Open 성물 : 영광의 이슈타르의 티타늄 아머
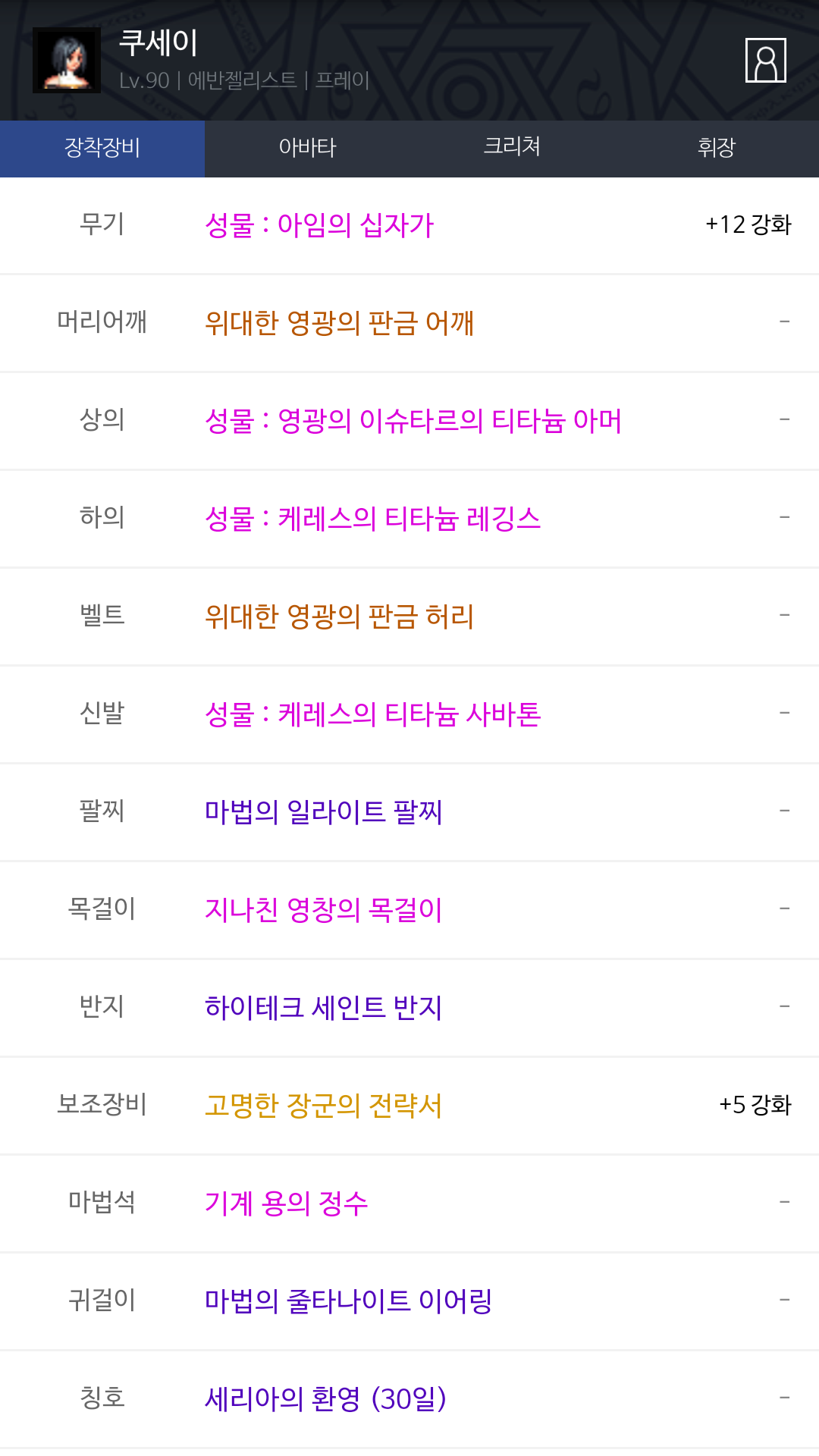Viewport: 819px width, 1456px height. click(x=413, y=421)
